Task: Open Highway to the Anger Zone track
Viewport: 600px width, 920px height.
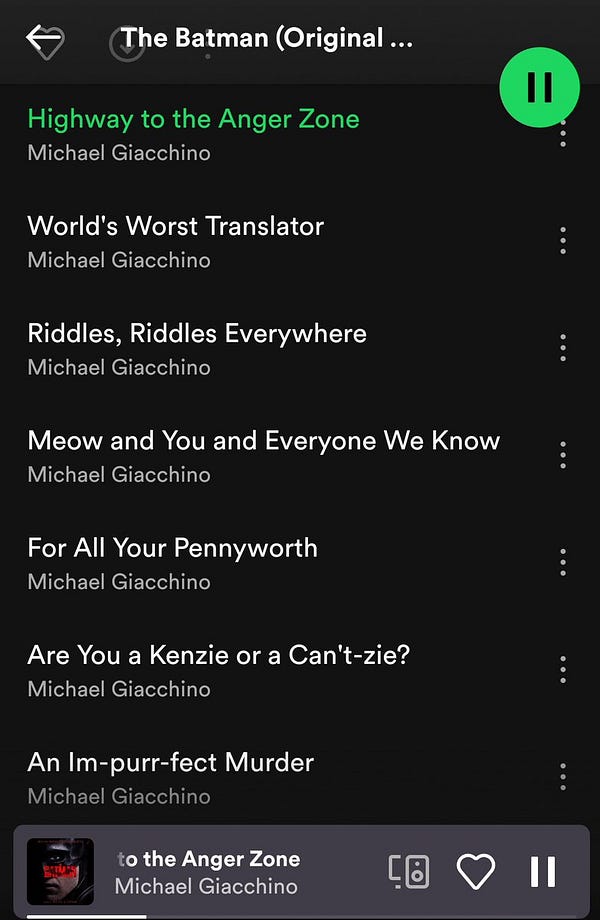Action: (193, 119)
